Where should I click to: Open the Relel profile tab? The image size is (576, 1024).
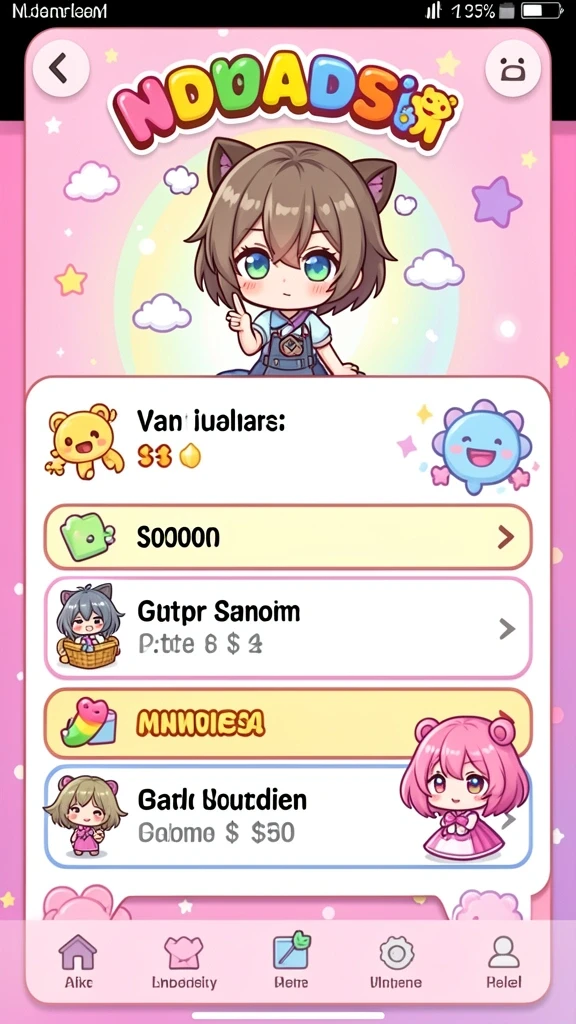point(504,961)
